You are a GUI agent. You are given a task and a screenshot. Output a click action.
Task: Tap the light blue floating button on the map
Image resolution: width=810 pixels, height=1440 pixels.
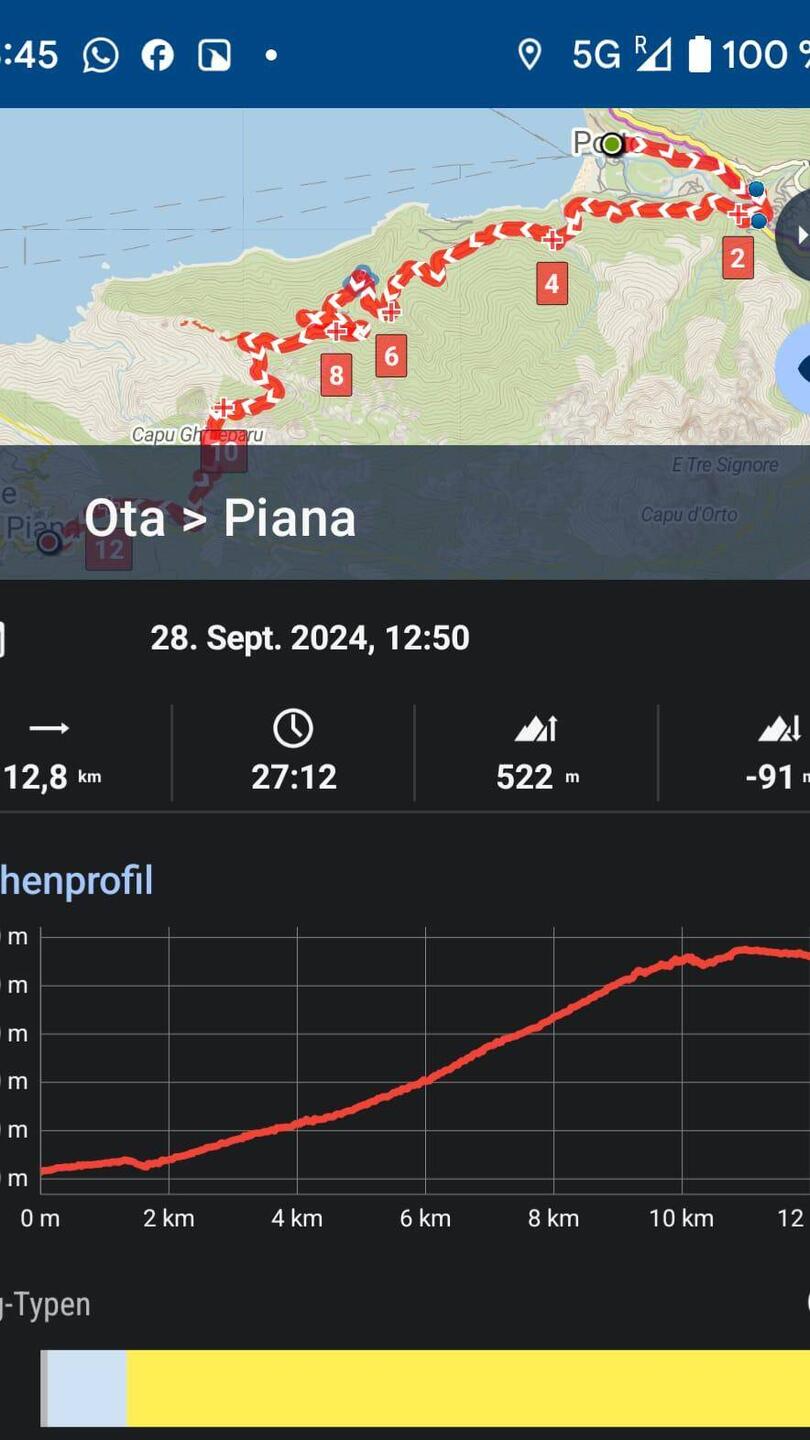[x=796, y=369]
